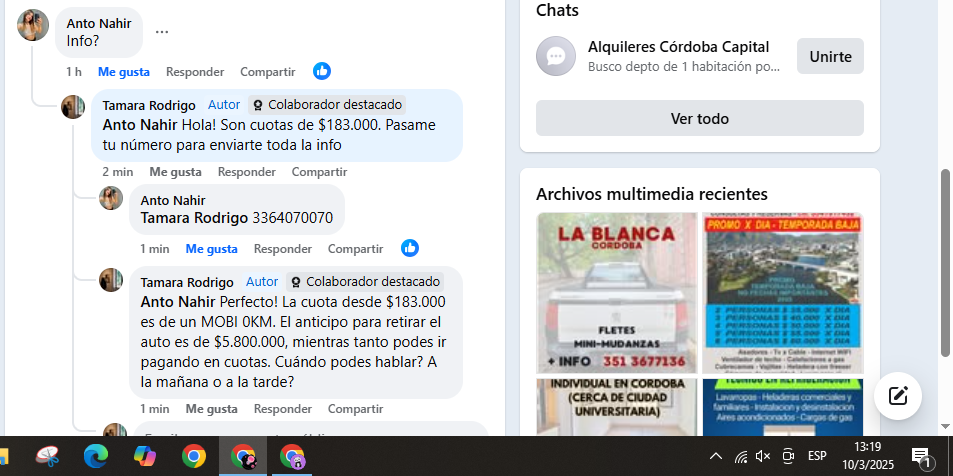Like Tamara Rodrigo's comment about cuotas de $183.000

click(x=175, y=172)
